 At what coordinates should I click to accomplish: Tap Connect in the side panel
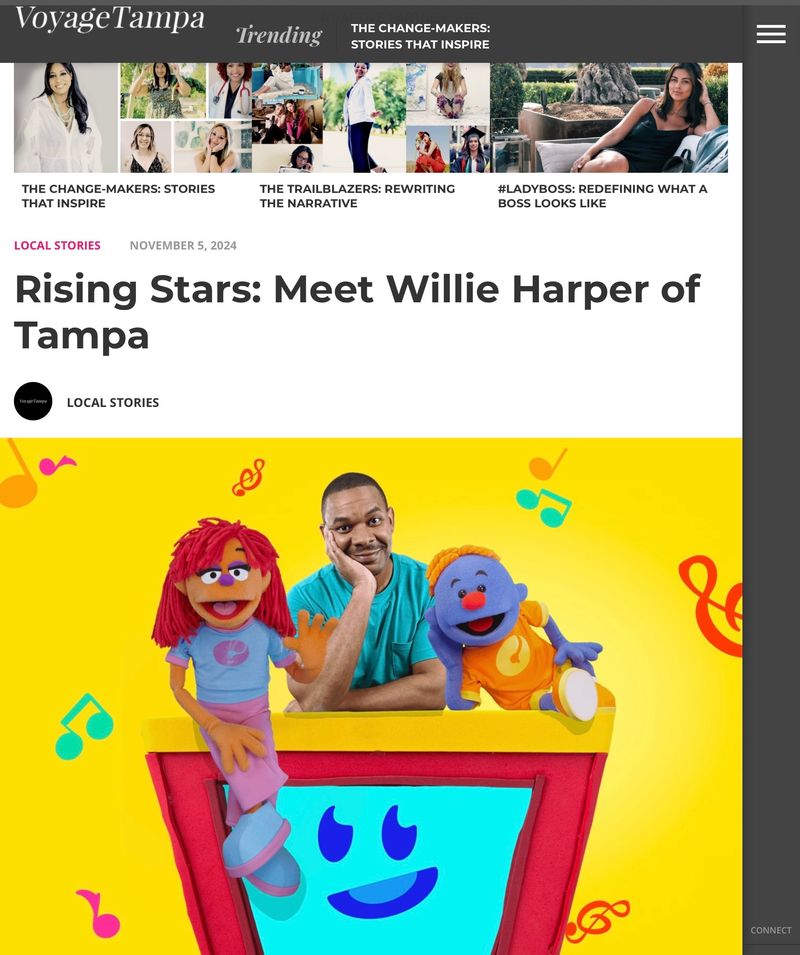[x=770, y=930]
